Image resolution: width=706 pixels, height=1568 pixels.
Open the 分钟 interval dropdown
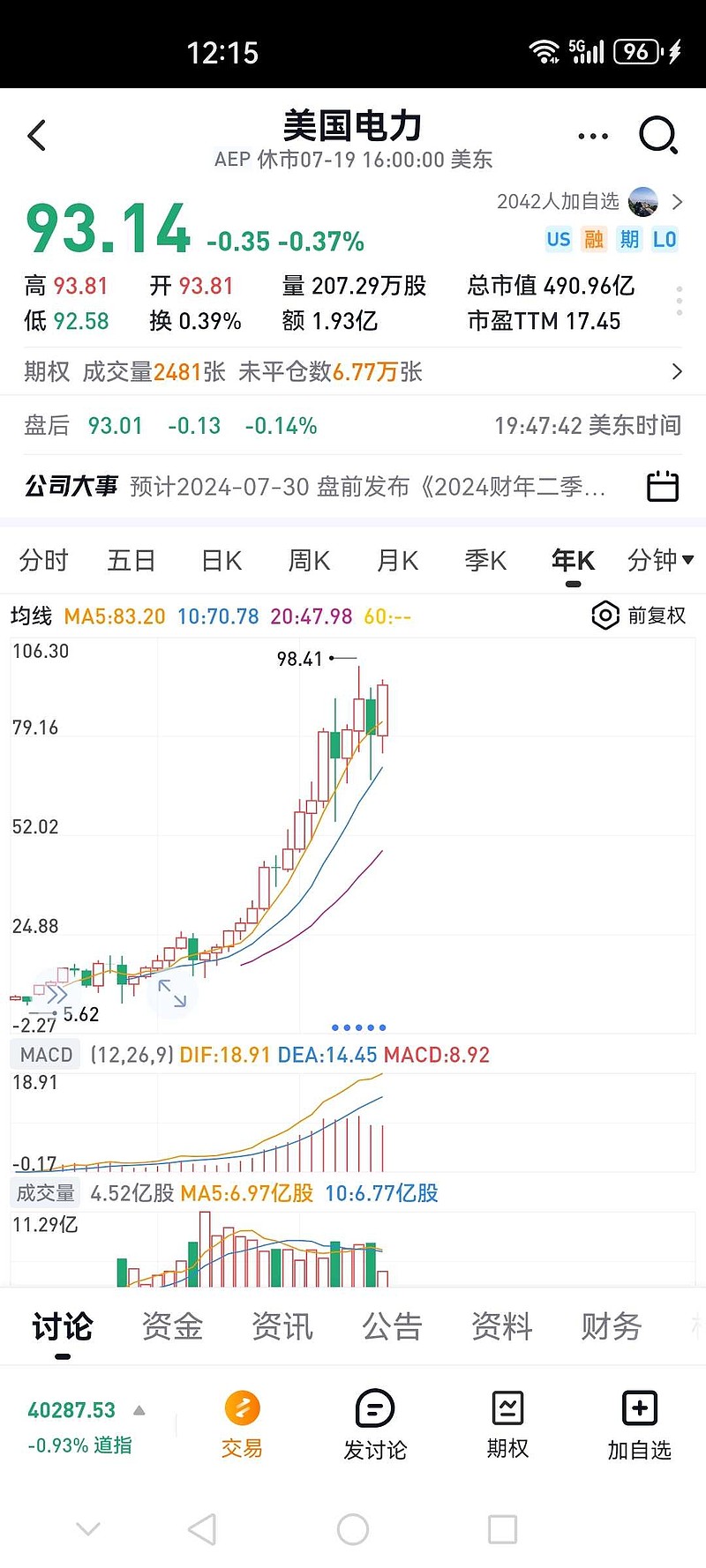pyautogui.click(x=659, y=560)
